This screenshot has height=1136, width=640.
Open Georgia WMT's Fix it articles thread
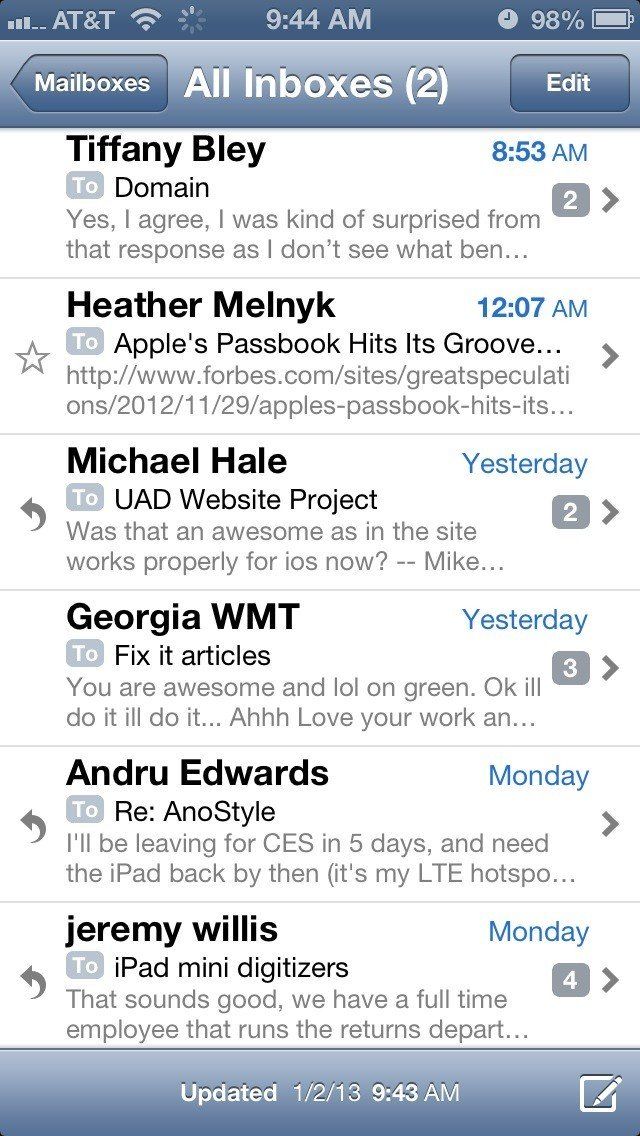[320, 669]
